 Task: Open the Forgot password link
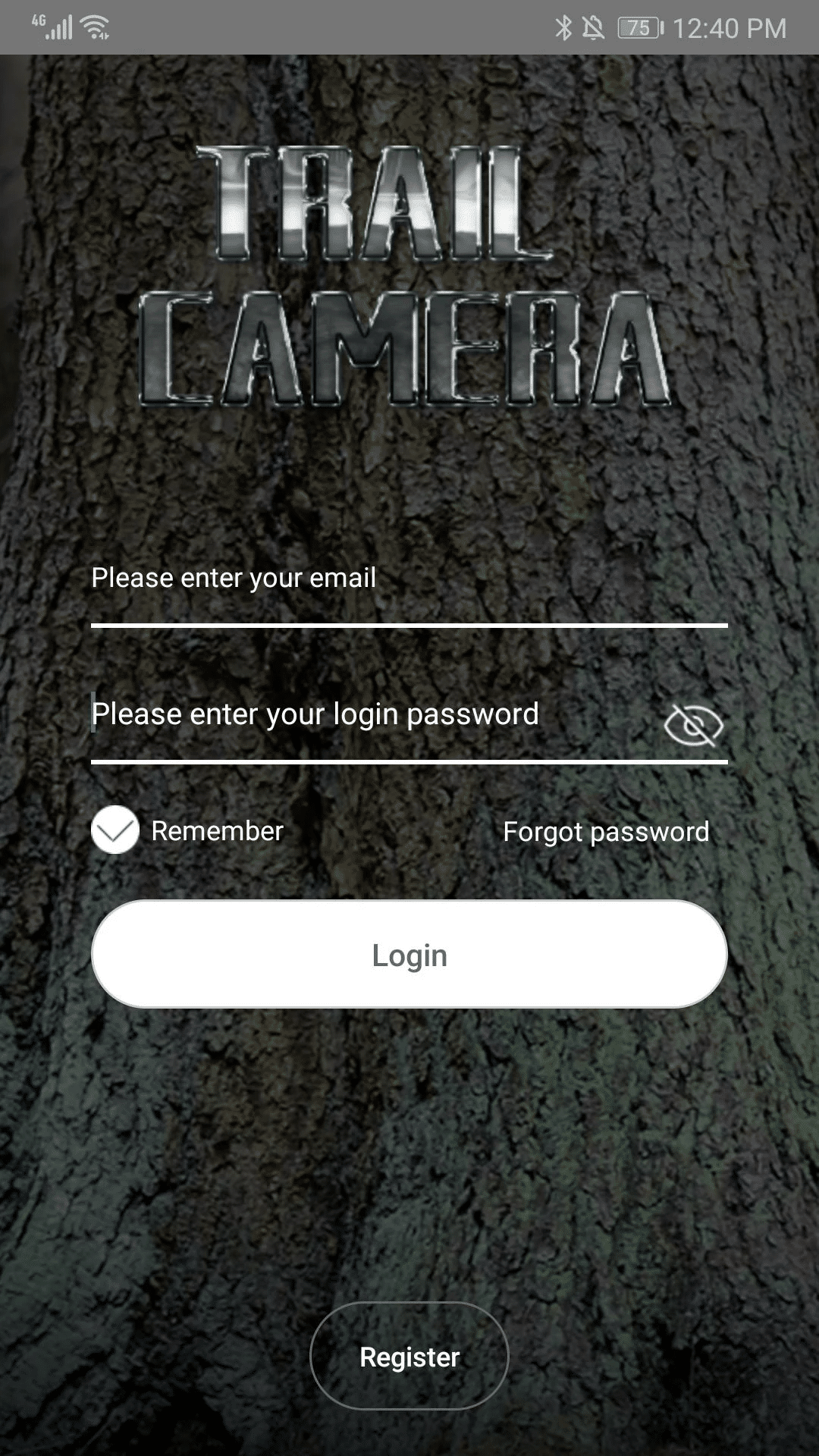click(606, 832)
